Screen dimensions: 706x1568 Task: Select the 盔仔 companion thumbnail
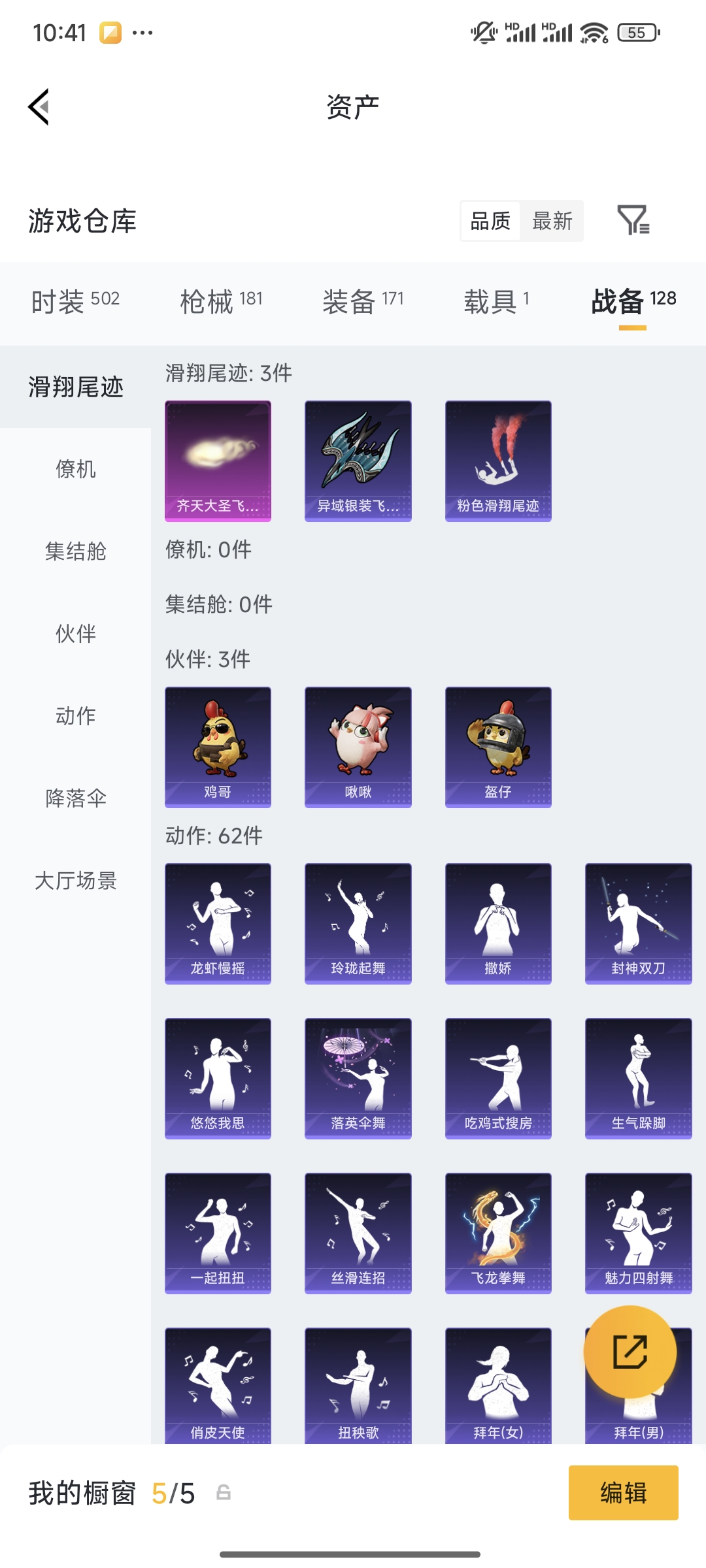click(497, 745)
